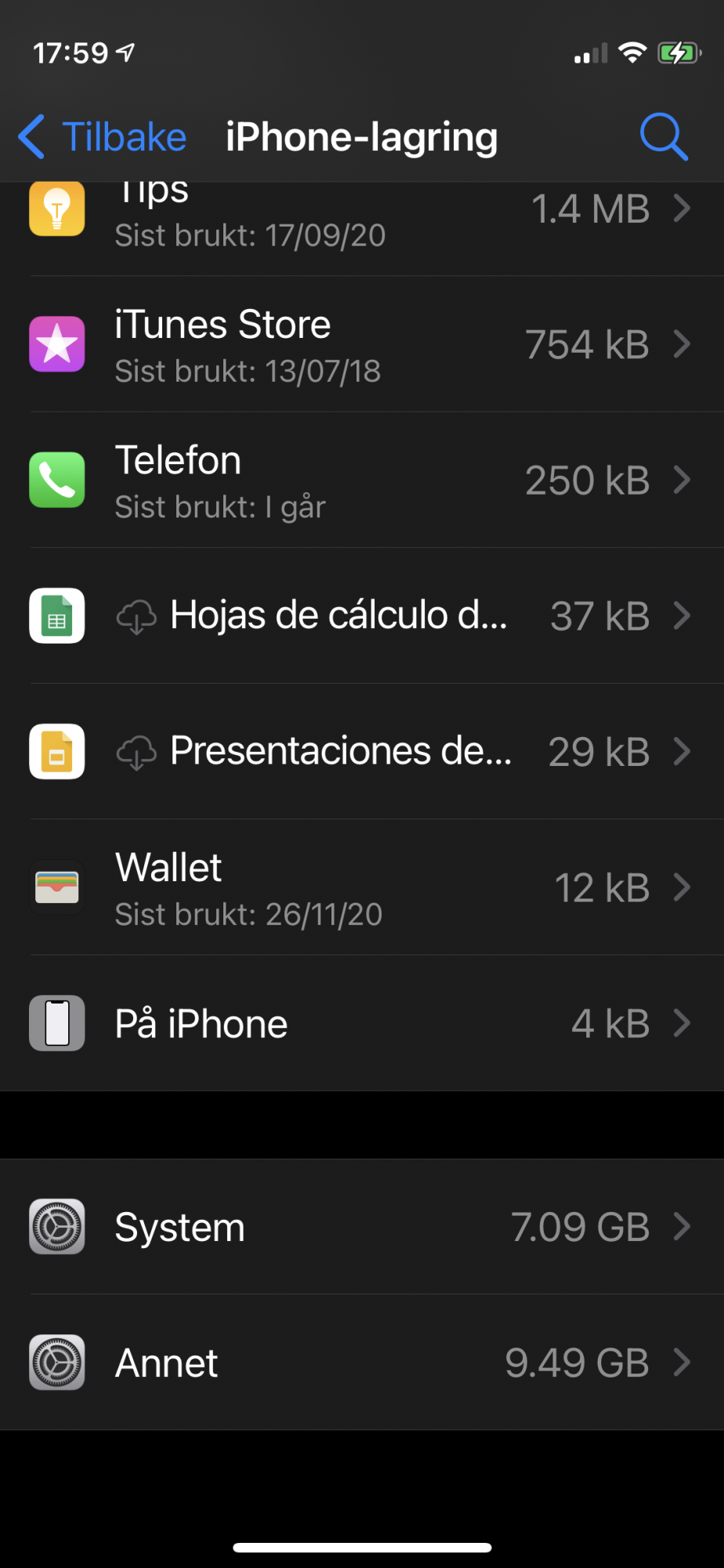Open the search magnifier icon

coord(664,137)
